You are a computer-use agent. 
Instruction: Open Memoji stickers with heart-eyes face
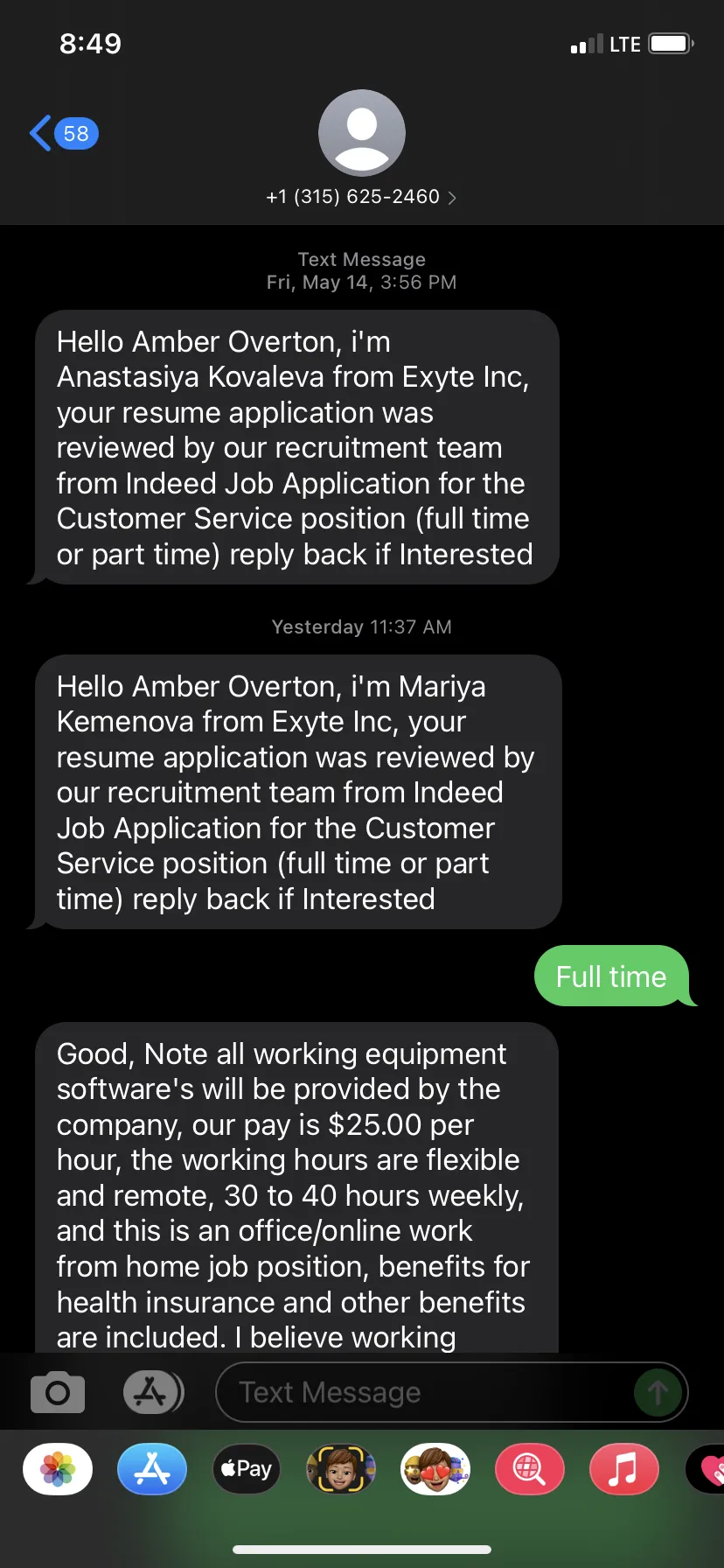click(x=435, y=1469)
